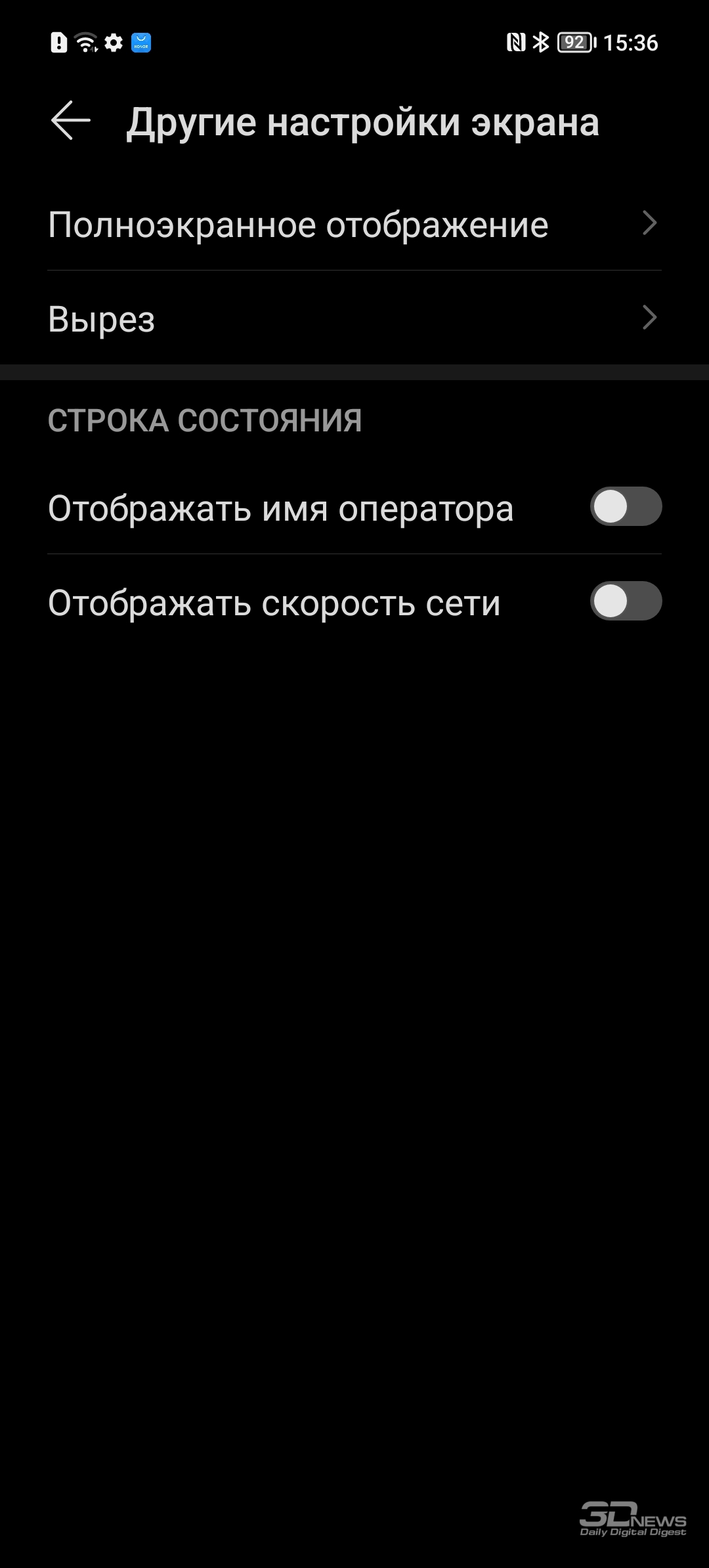
Task: Enable Отображать имя оператора switch
Action: coord(625,507)
